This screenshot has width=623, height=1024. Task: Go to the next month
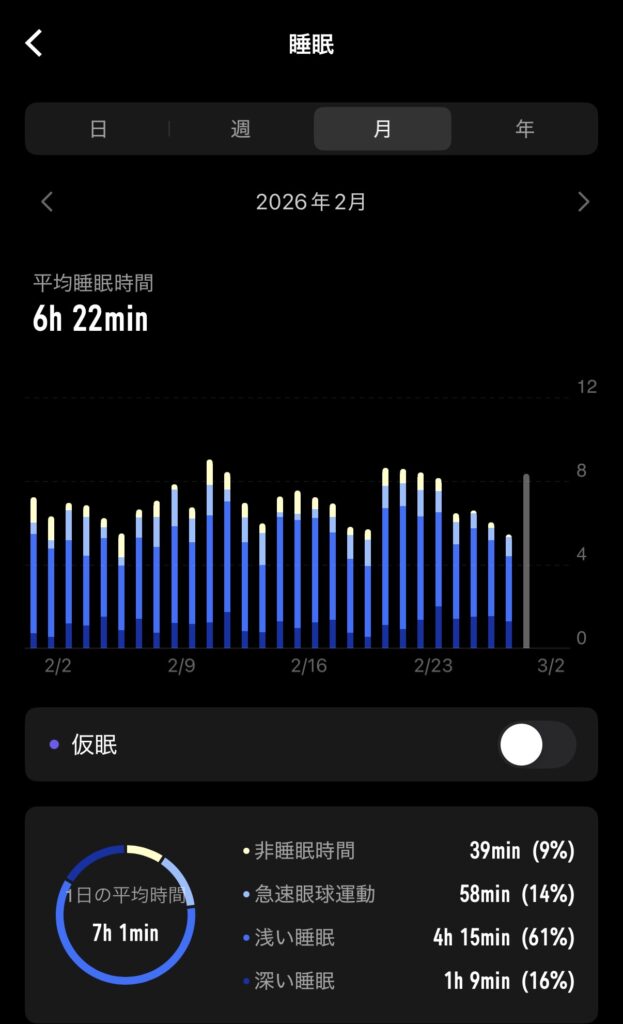tap(583, 202)
